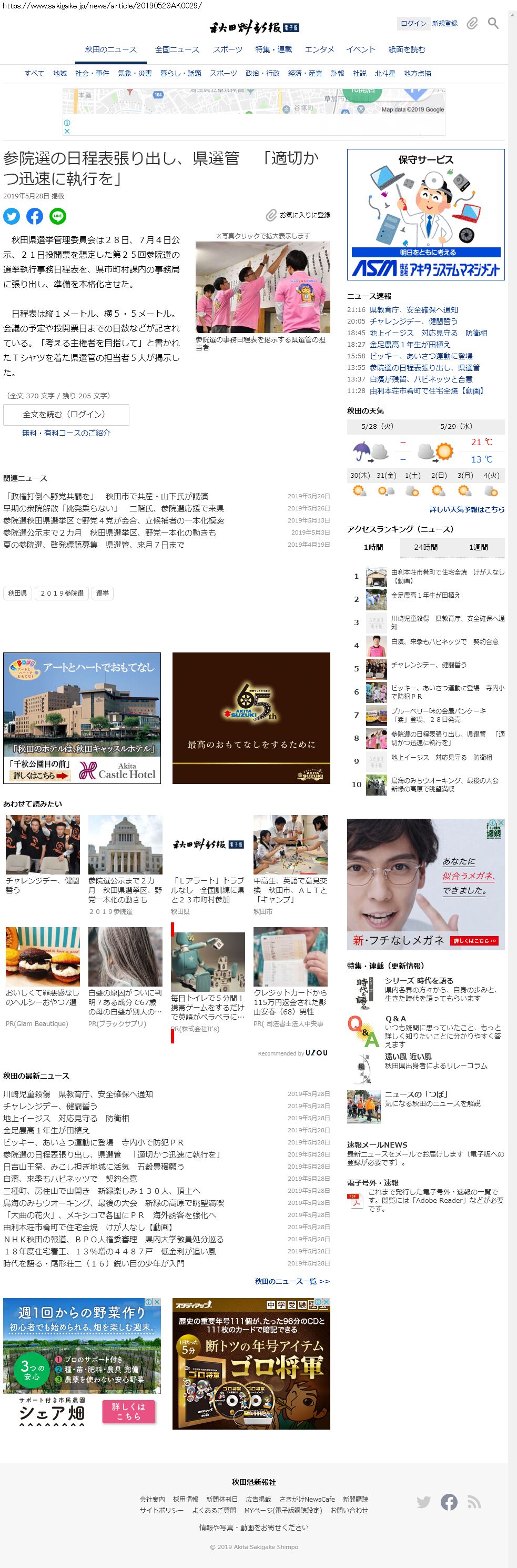Open the search magnifier icon

coord(493,23)
